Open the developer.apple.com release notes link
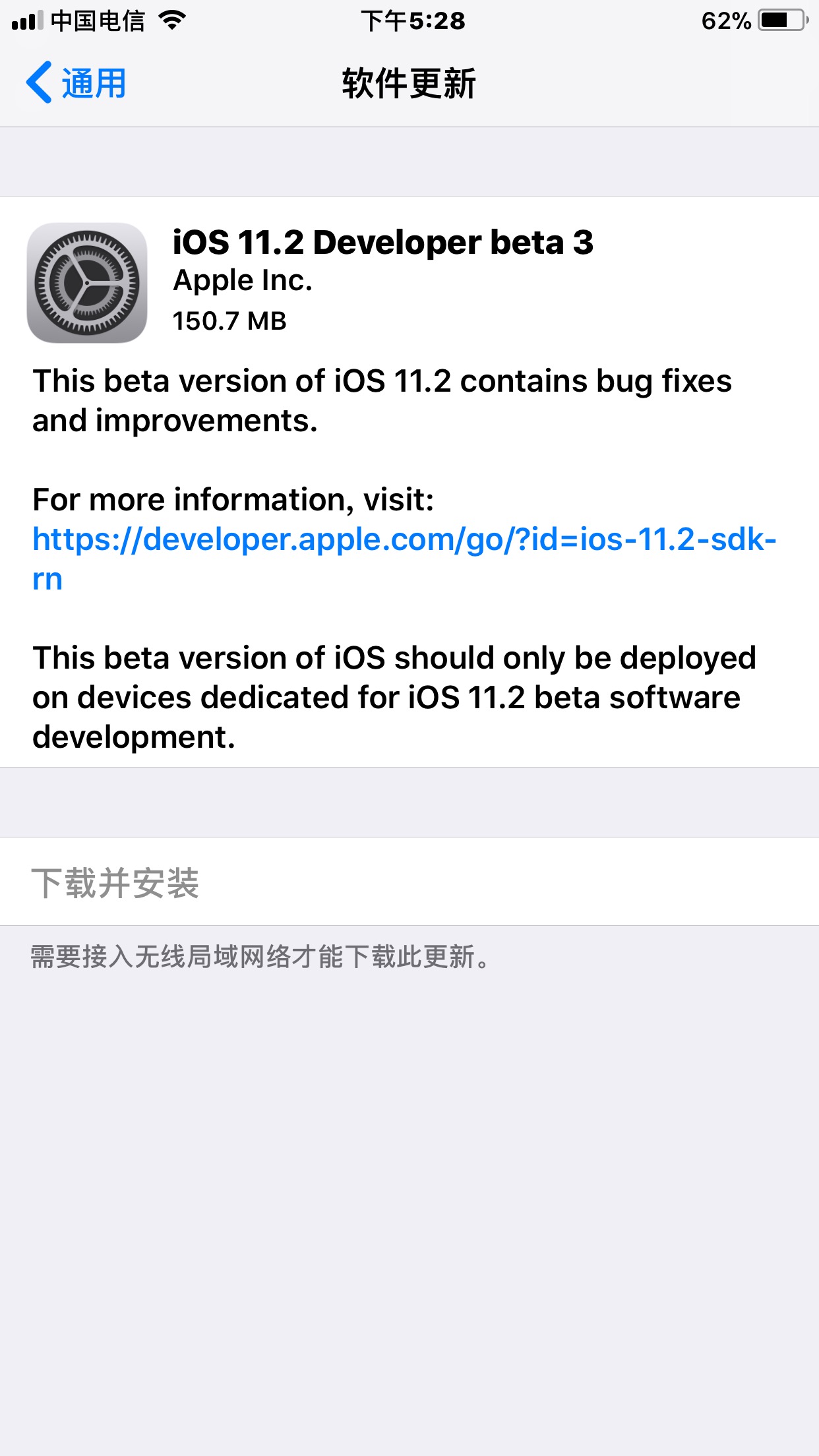 [x=404, y=540]
